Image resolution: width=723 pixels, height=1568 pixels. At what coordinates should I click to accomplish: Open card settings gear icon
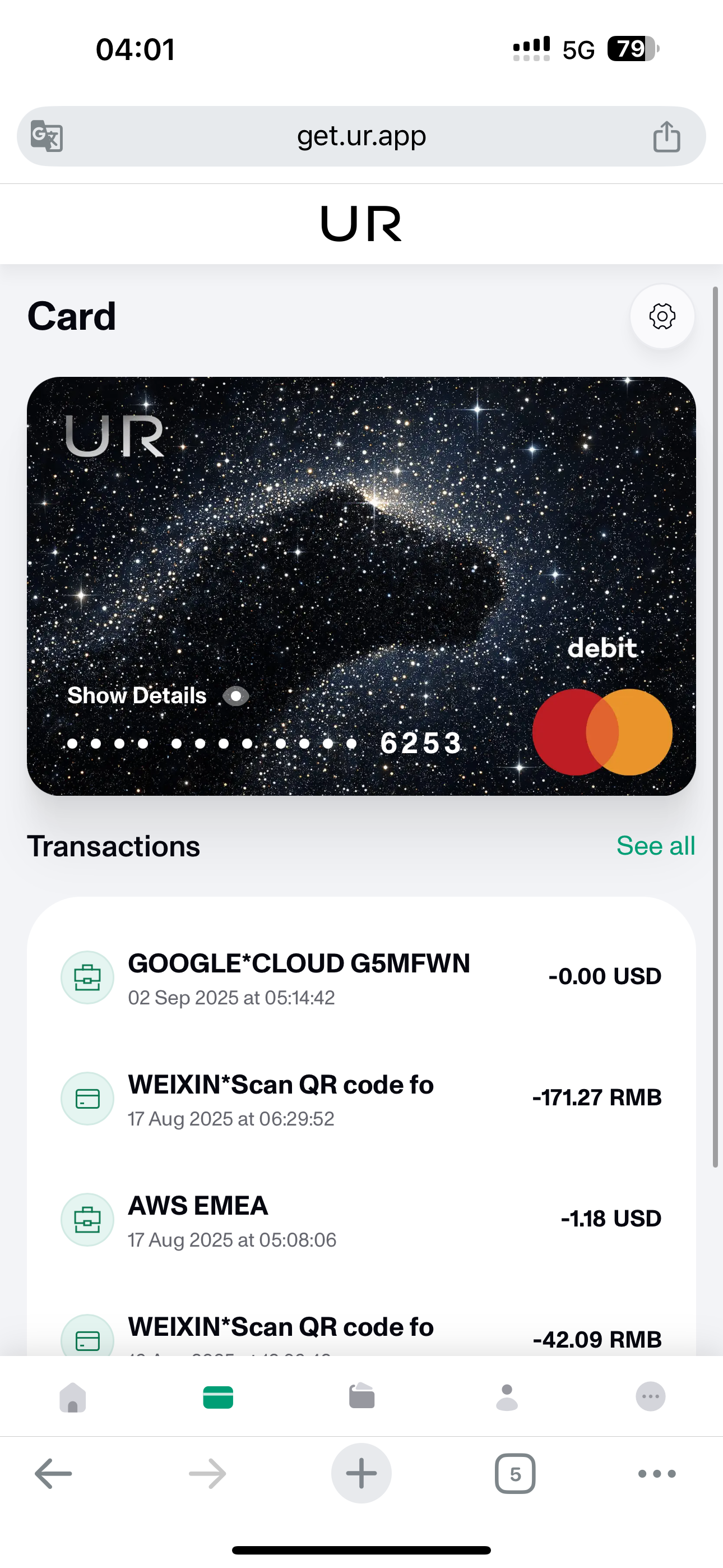[x=661, y=316]
